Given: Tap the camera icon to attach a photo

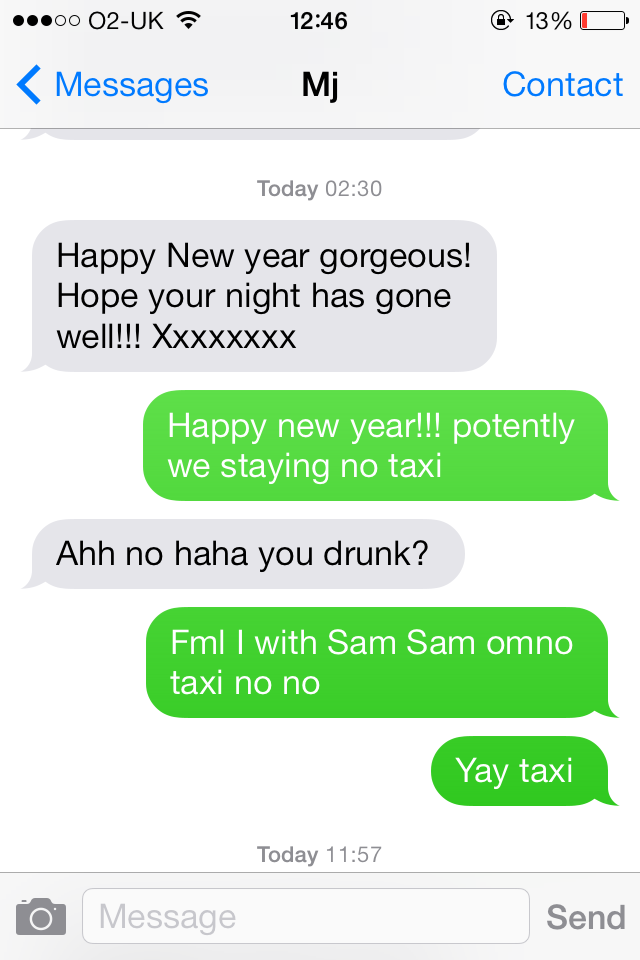Looking at the screenshot, I should 41,916.
